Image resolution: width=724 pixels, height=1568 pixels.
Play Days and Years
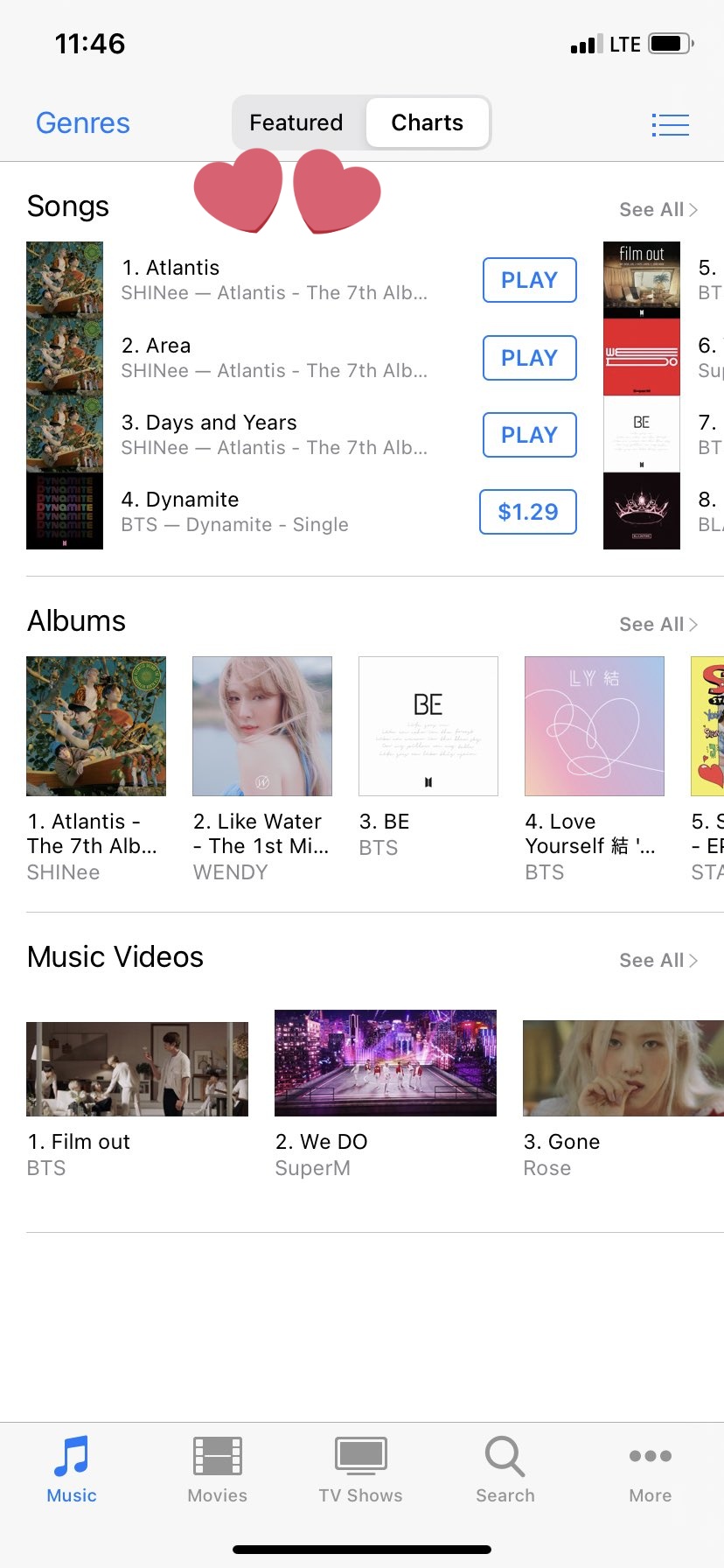point(529,435)
